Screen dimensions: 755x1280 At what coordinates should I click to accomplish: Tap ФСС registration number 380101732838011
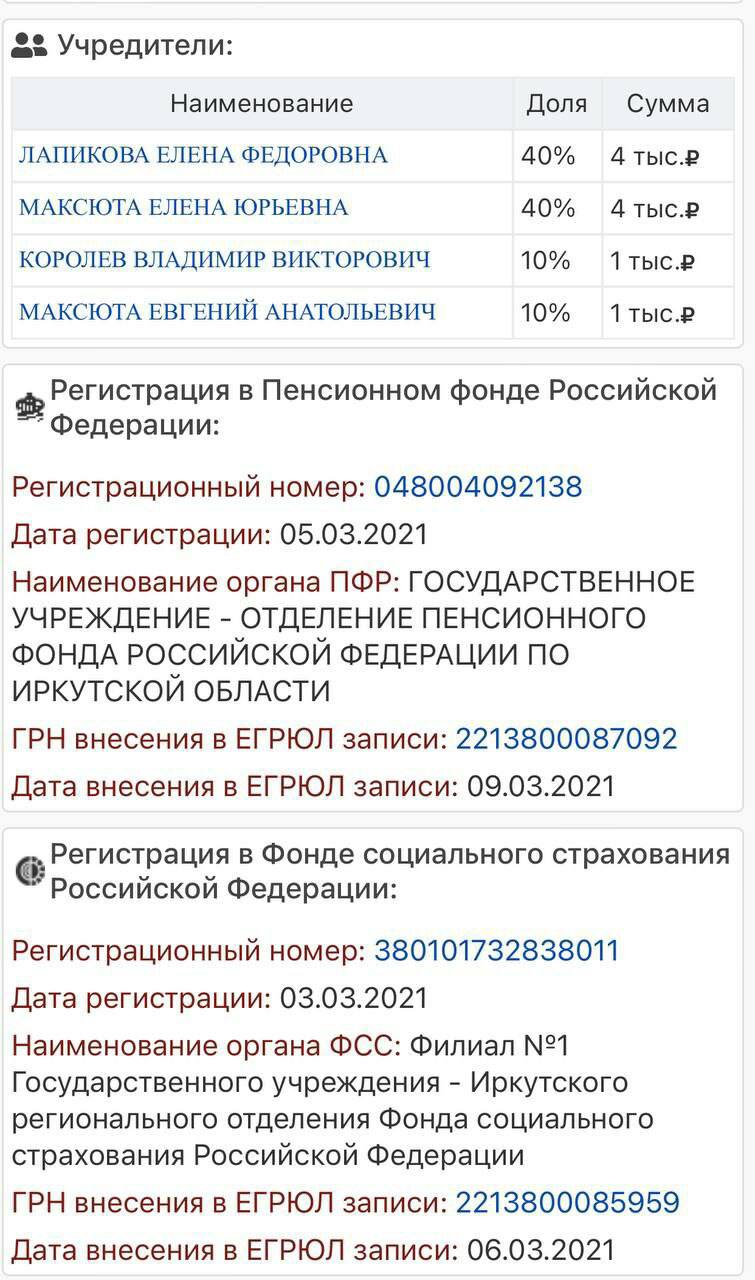coord(497,950)
